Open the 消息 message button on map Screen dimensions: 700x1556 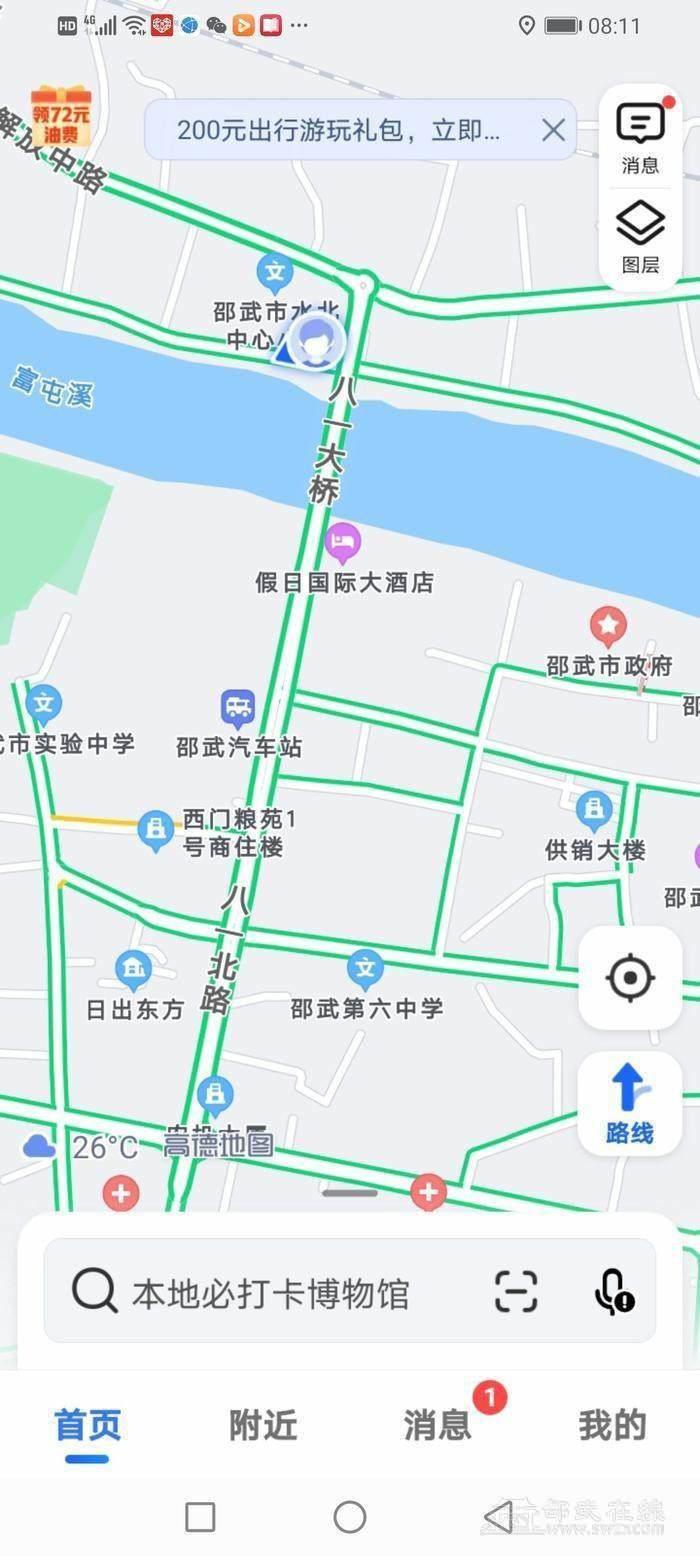point(640,138)
